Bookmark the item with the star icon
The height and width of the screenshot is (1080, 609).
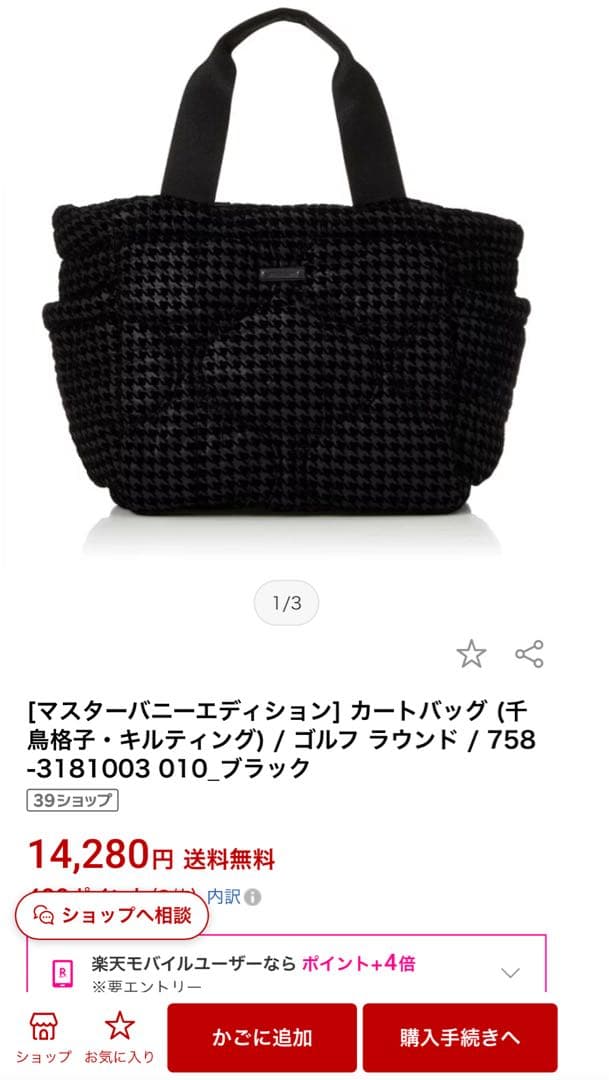point(471,655)
